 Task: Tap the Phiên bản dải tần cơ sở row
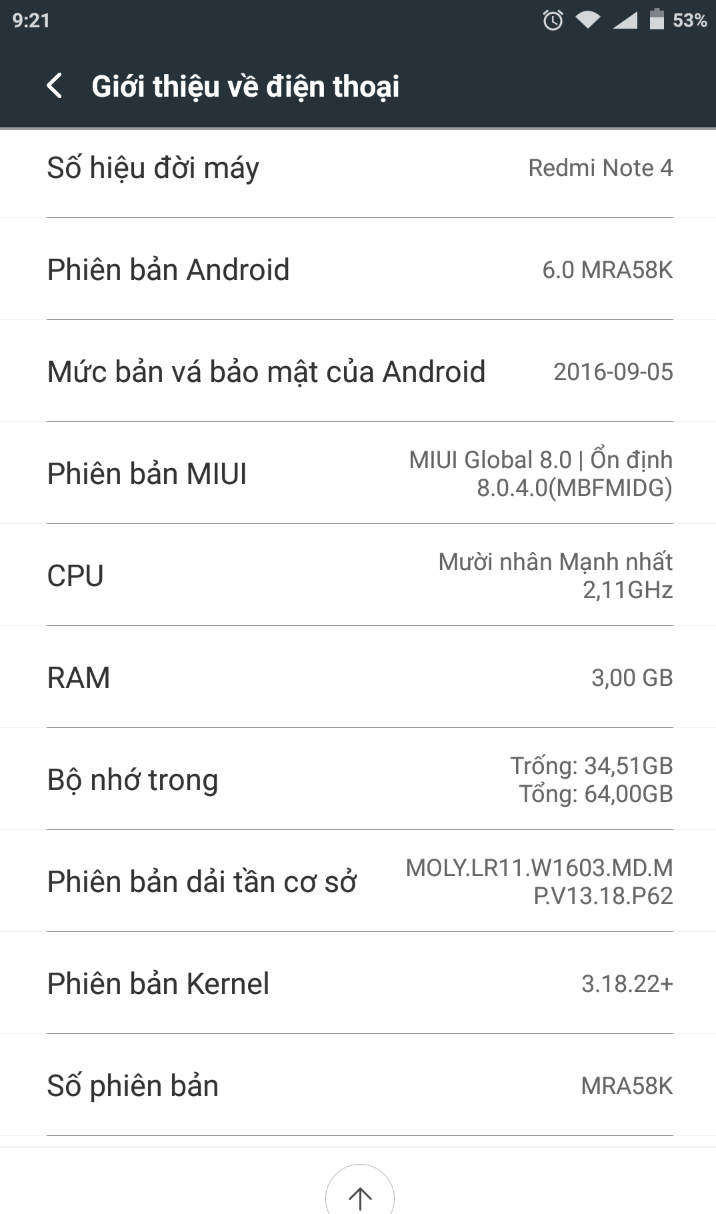358,882
